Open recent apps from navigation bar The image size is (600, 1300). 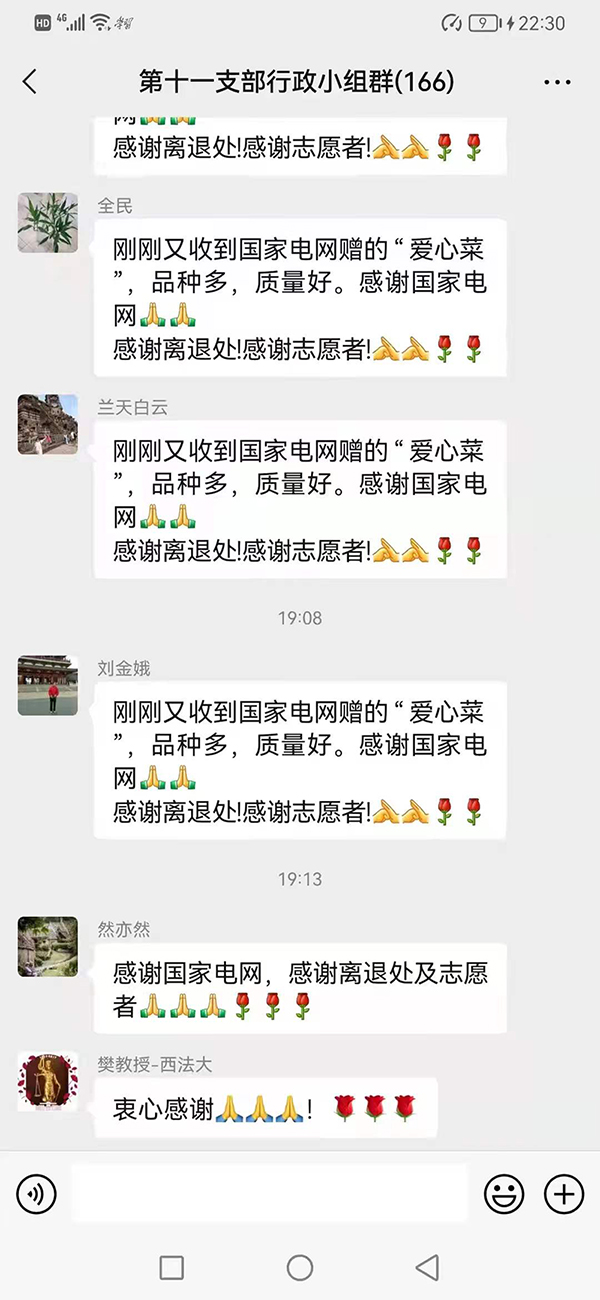coord(172,1268)
